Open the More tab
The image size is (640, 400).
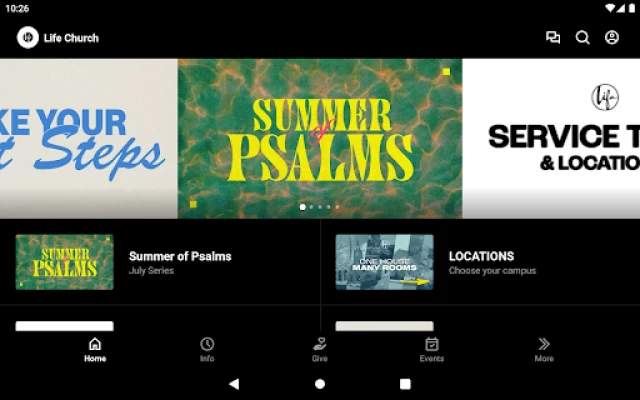click(x=544, y=349)
